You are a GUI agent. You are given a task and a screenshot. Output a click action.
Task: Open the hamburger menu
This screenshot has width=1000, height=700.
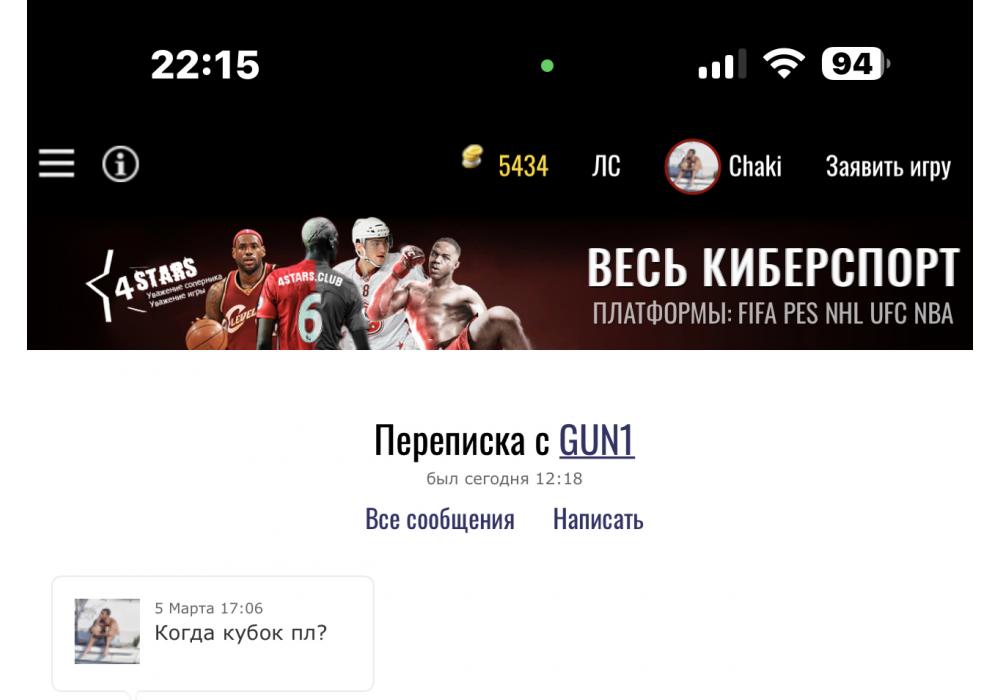pyautogui.click(x=57, y=165)
